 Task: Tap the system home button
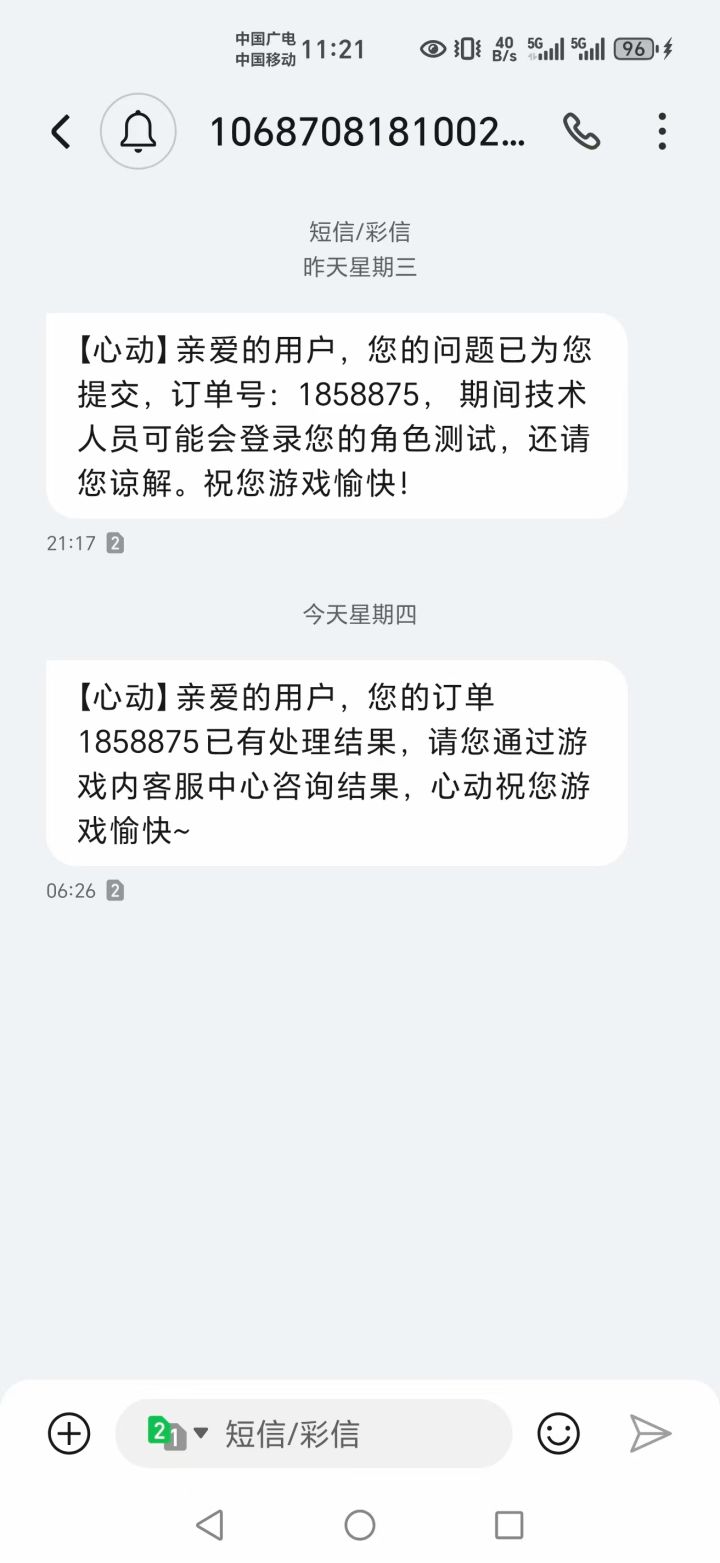pyautogui.click(x=360, y=1525)
